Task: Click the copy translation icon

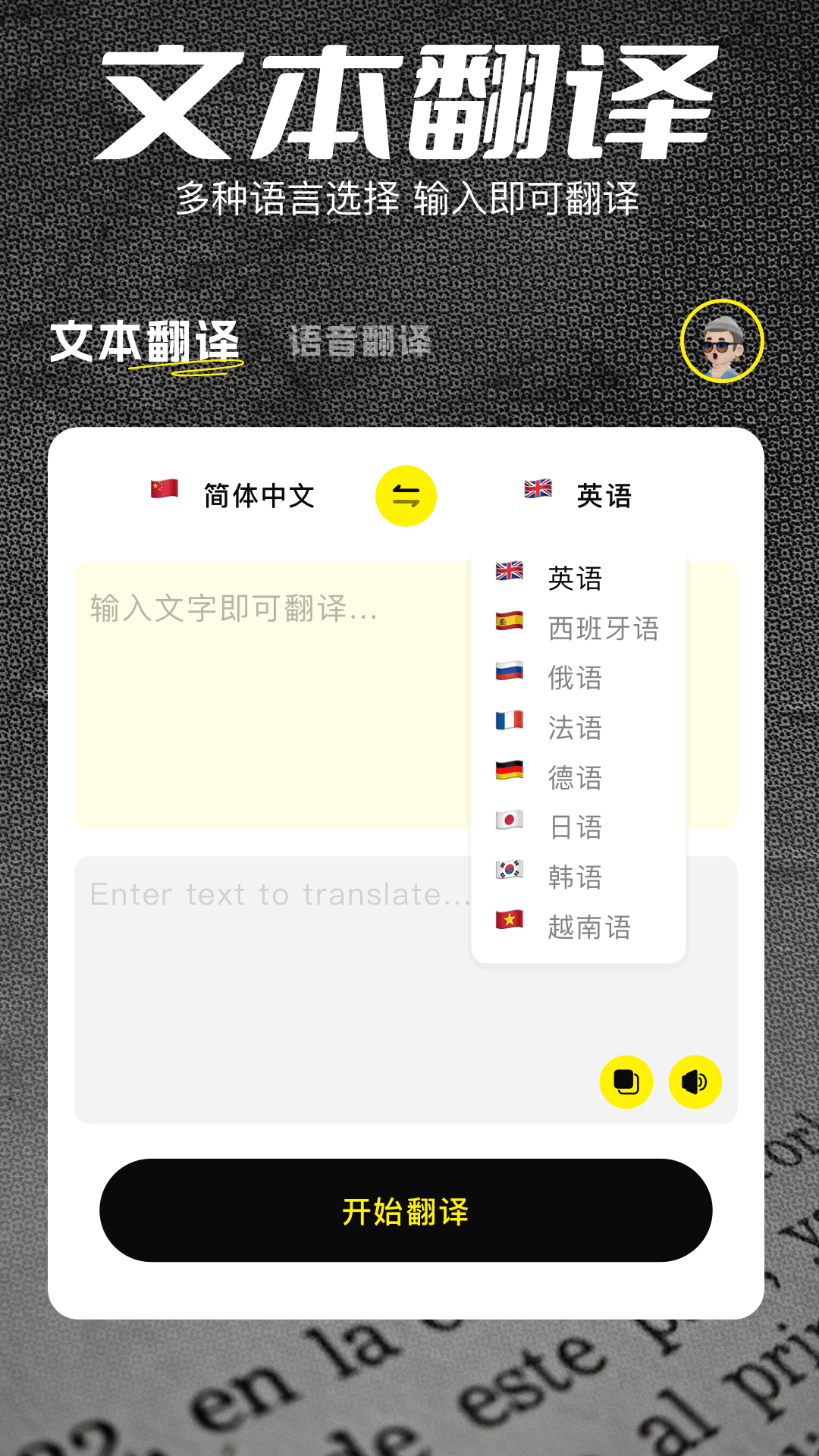Action: 626,1083
